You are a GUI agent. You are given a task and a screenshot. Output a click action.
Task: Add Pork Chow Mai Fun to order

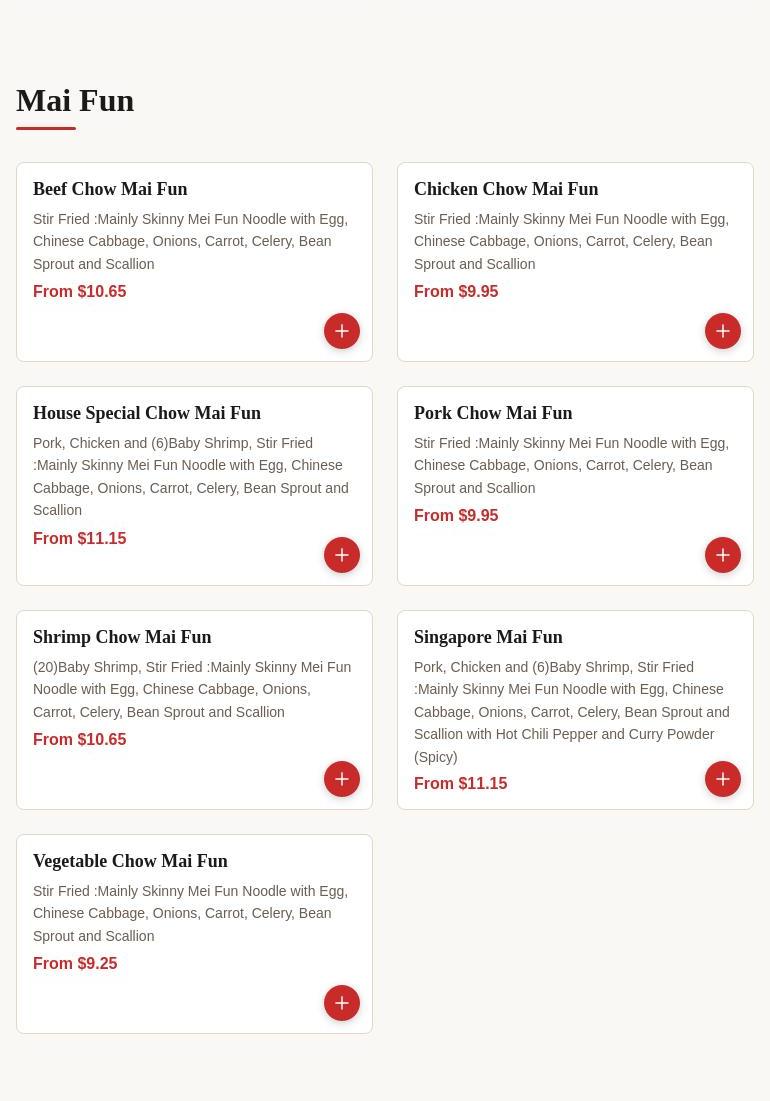coord(723,555)
